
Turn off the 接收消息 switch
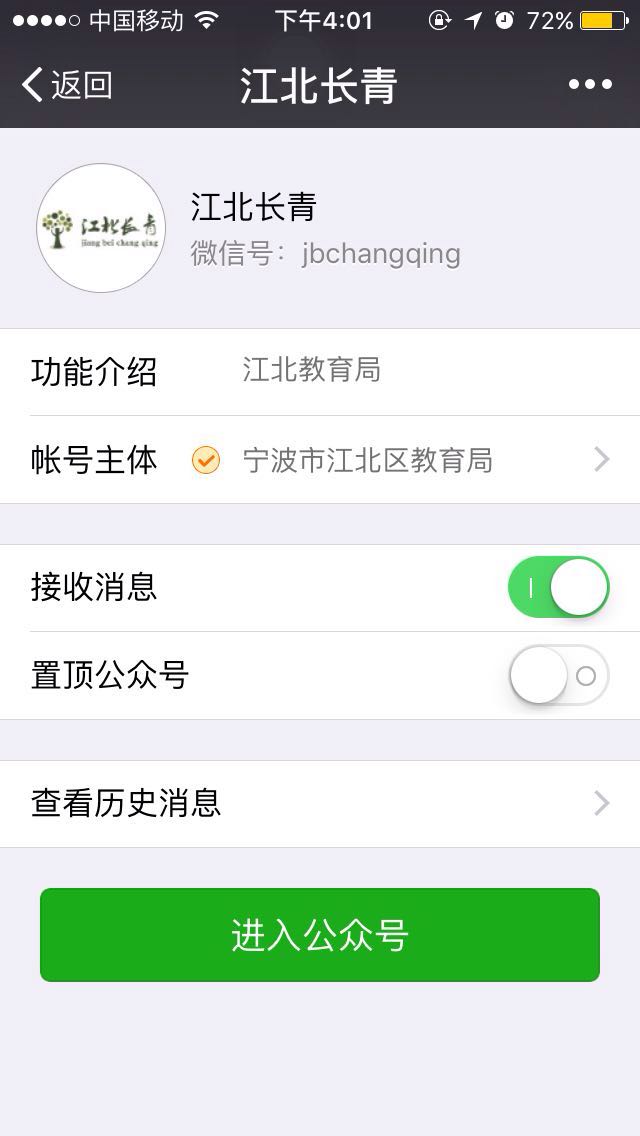pyautogui.click(x=558, y=588)
